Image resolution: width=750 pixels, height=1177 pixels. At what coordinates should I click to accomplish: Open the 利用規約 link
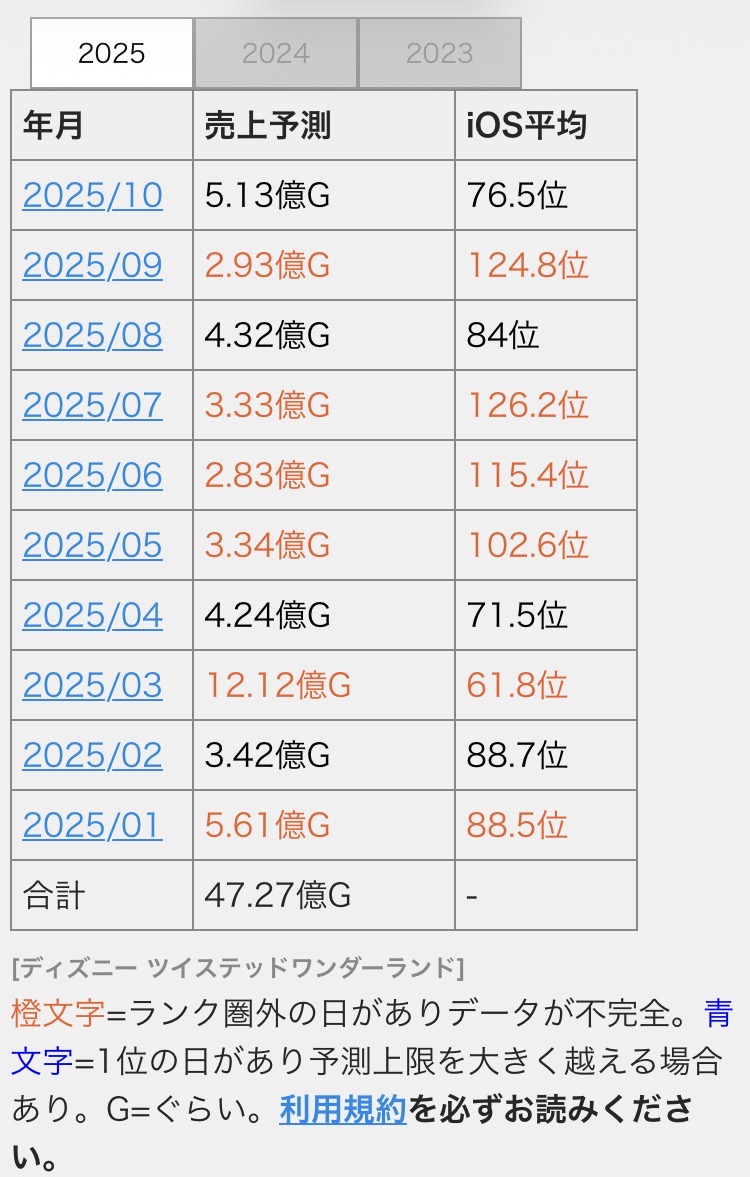click(343, 1110)
